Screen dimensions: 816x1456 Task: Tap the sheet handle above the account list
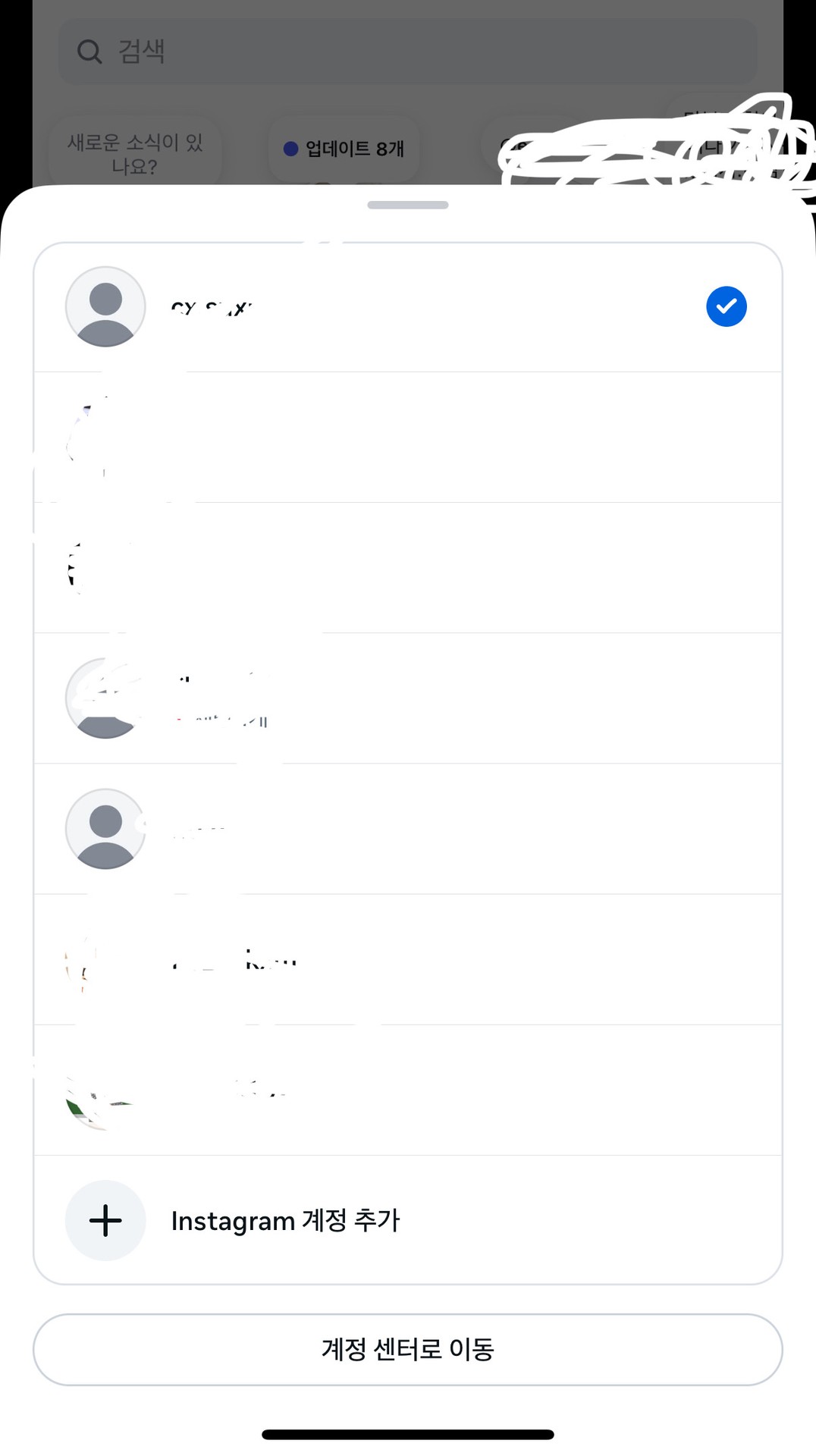pyautogui.click(x=408, y=205)
